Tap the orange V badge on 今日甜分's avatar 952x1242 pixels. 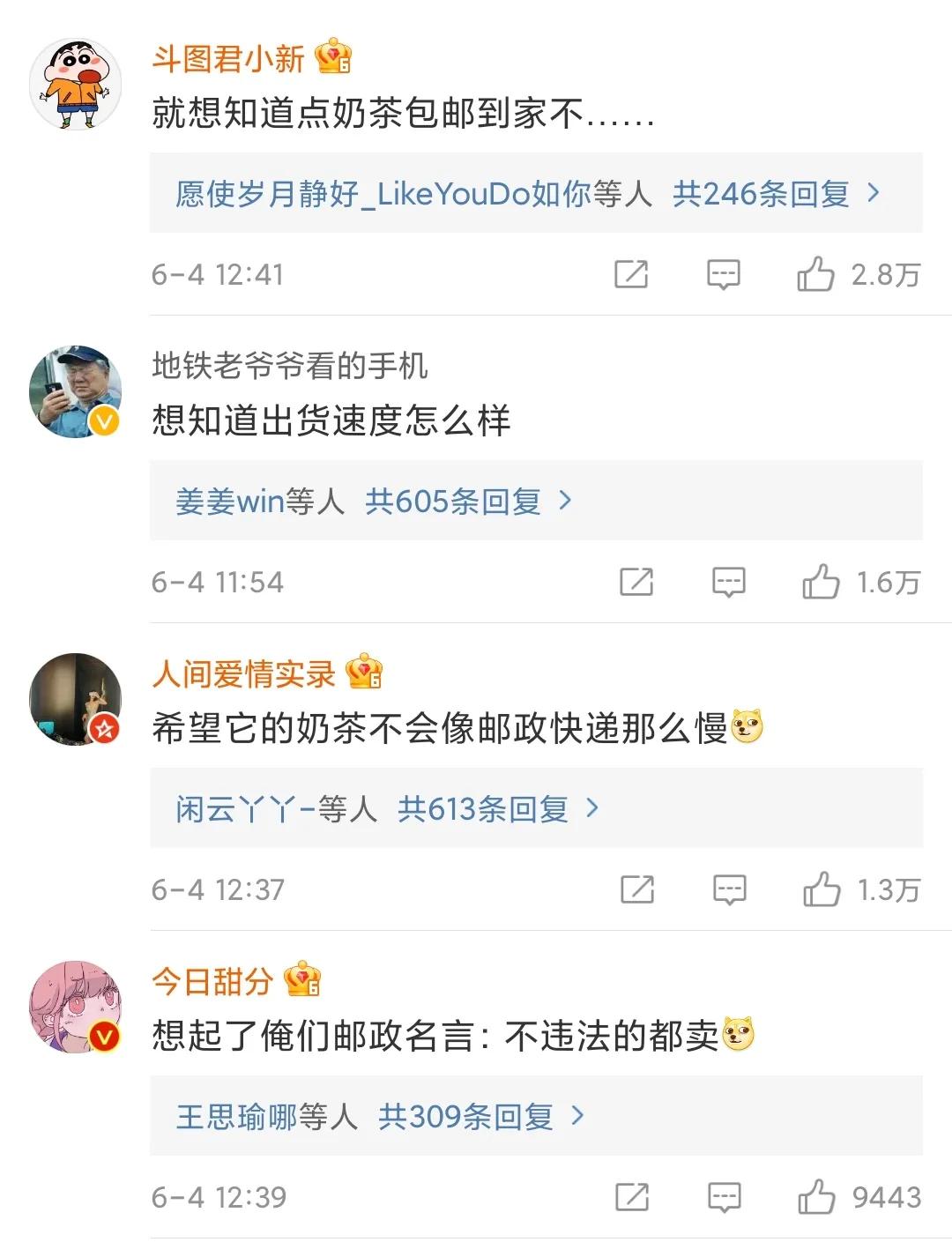[x=103, y=1037]
